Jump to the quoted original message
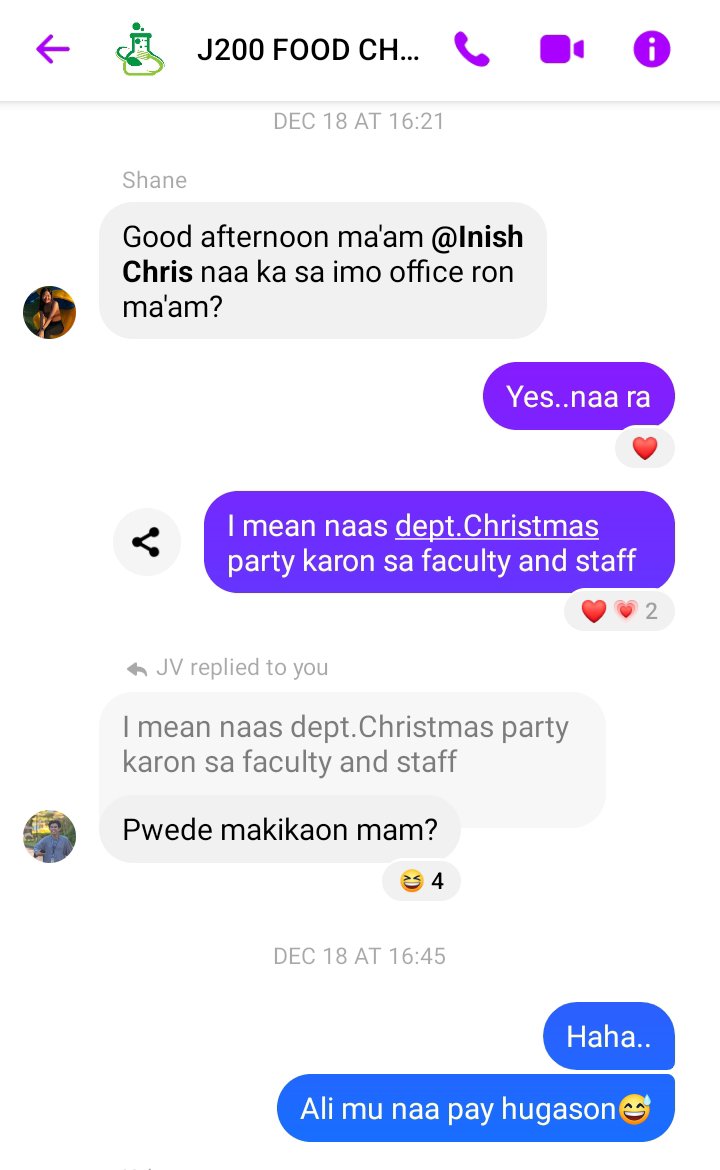 click(x=345, y=744)
